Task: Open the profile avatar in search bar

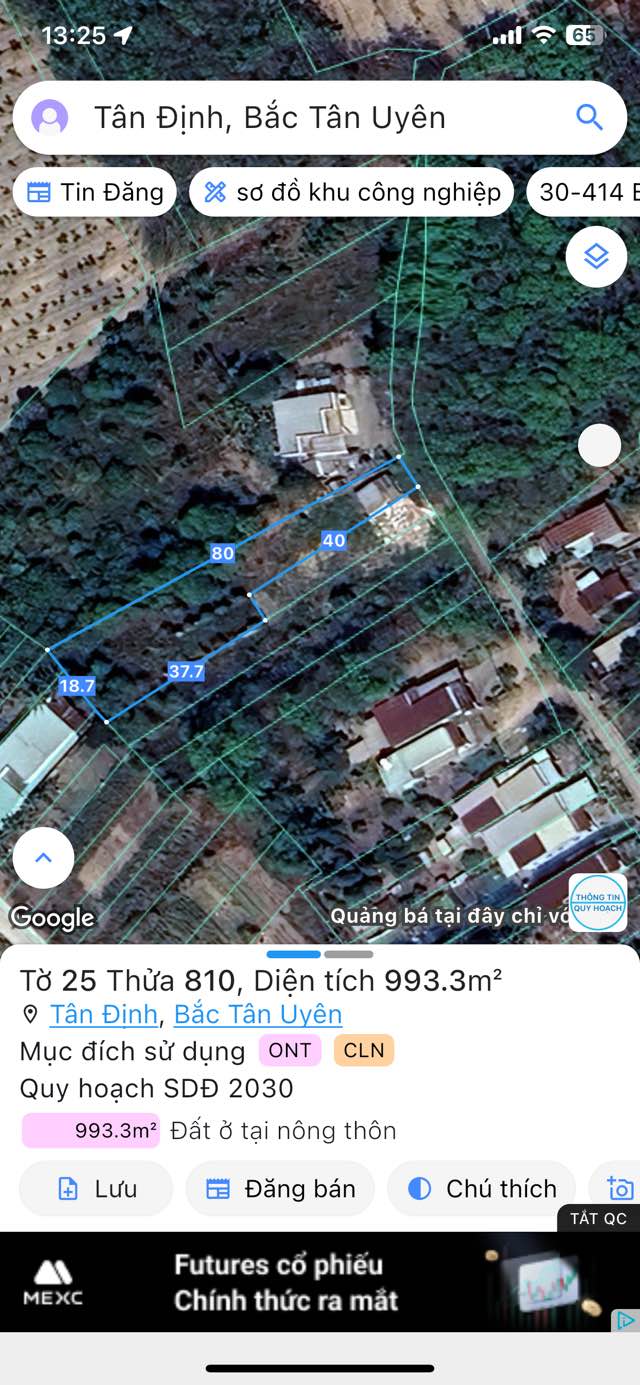Action: (50, 118)
